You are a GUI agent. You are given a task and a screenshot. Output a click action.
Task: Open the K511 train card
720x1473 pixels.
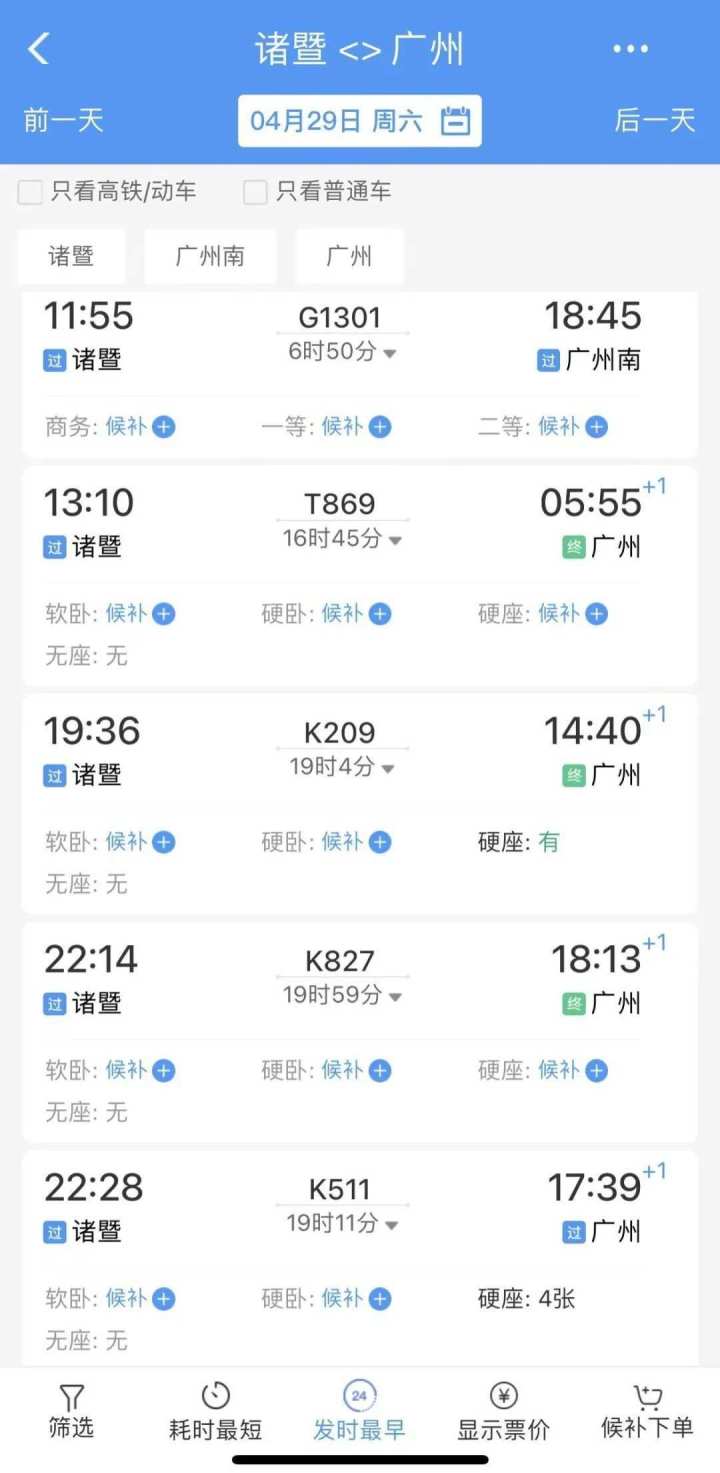point(359,1258)
